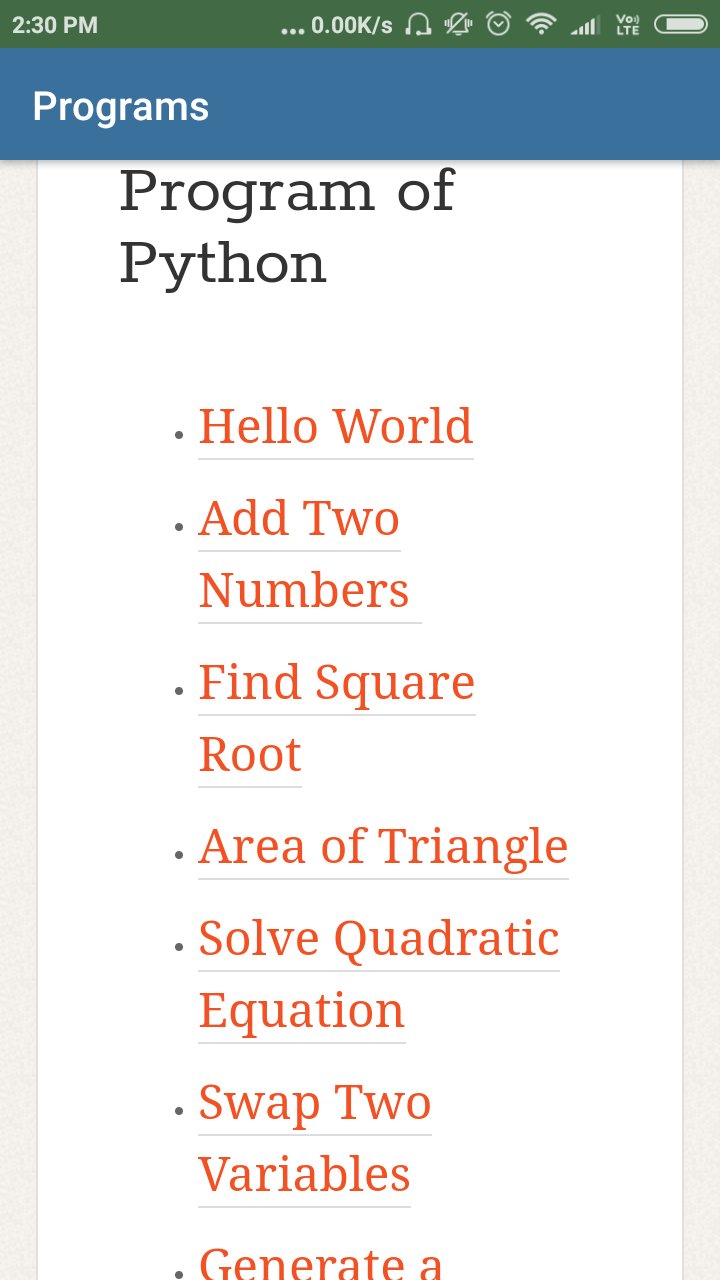Open the partially visible Generate a link
Image resolution: width=720 pixels, height=1280 pixels.
[x=321, y=1261]
